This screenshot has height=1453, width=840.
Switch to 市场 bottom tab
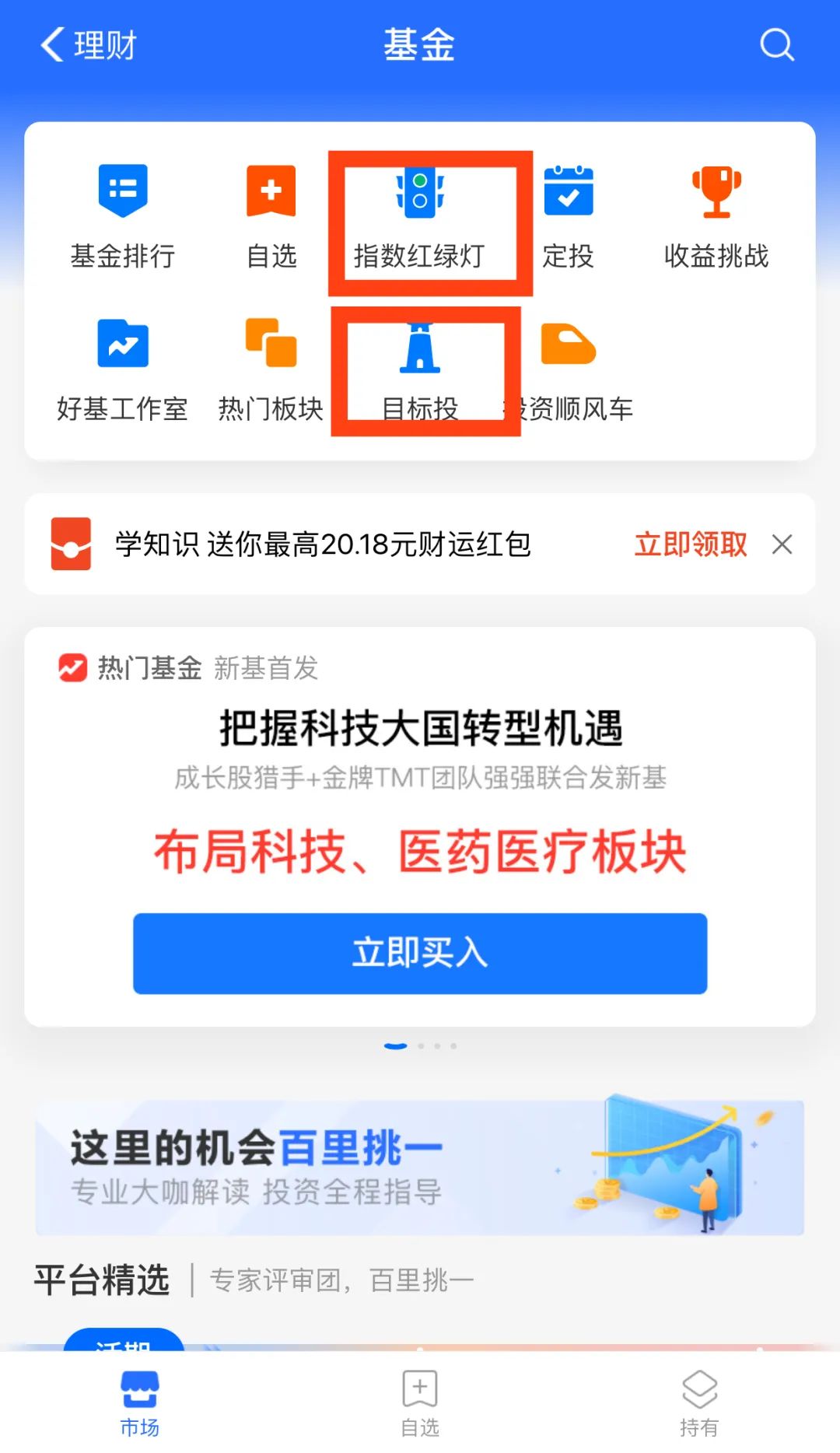click(x=140, y=1404)
